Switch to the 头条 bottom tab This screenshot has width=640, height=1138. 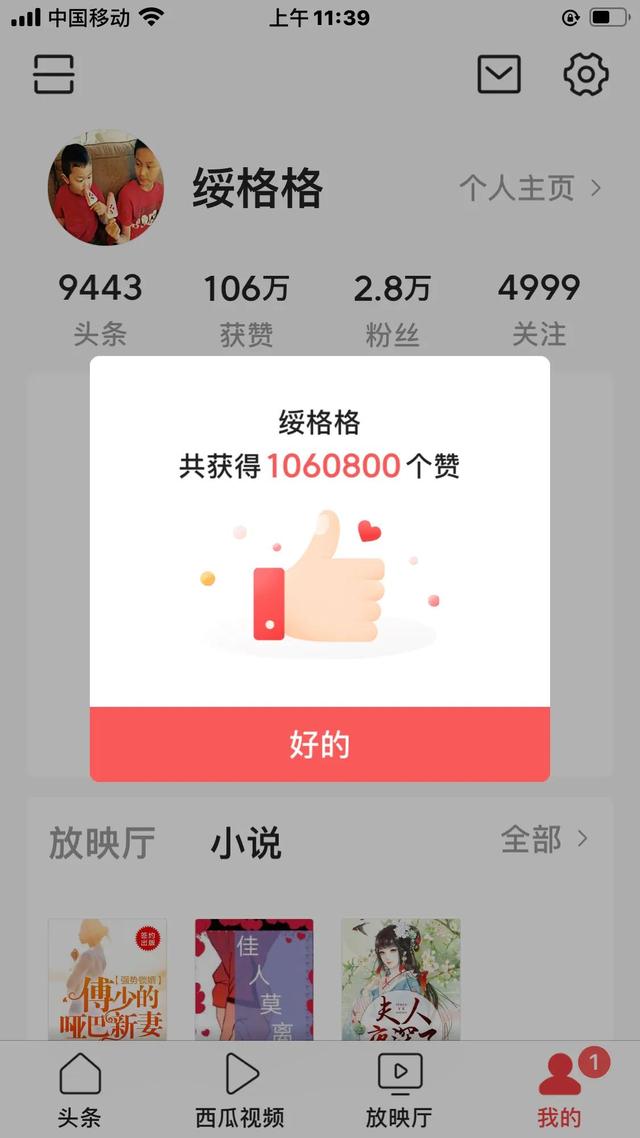80,1090
